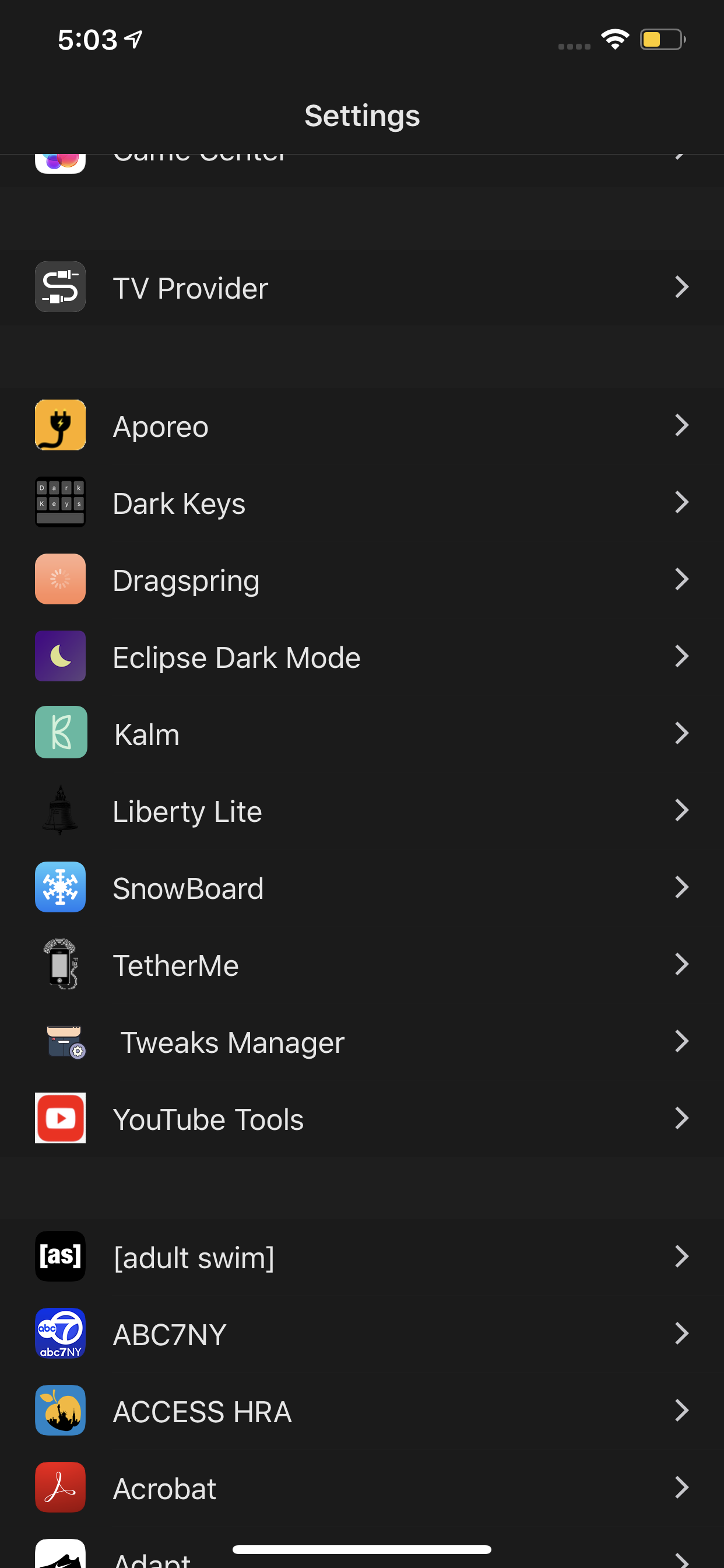The width and height of the screenshot is (724, 1568).
Task: Open Eclipse Dark Mode settings
Action: click(362, 656)
